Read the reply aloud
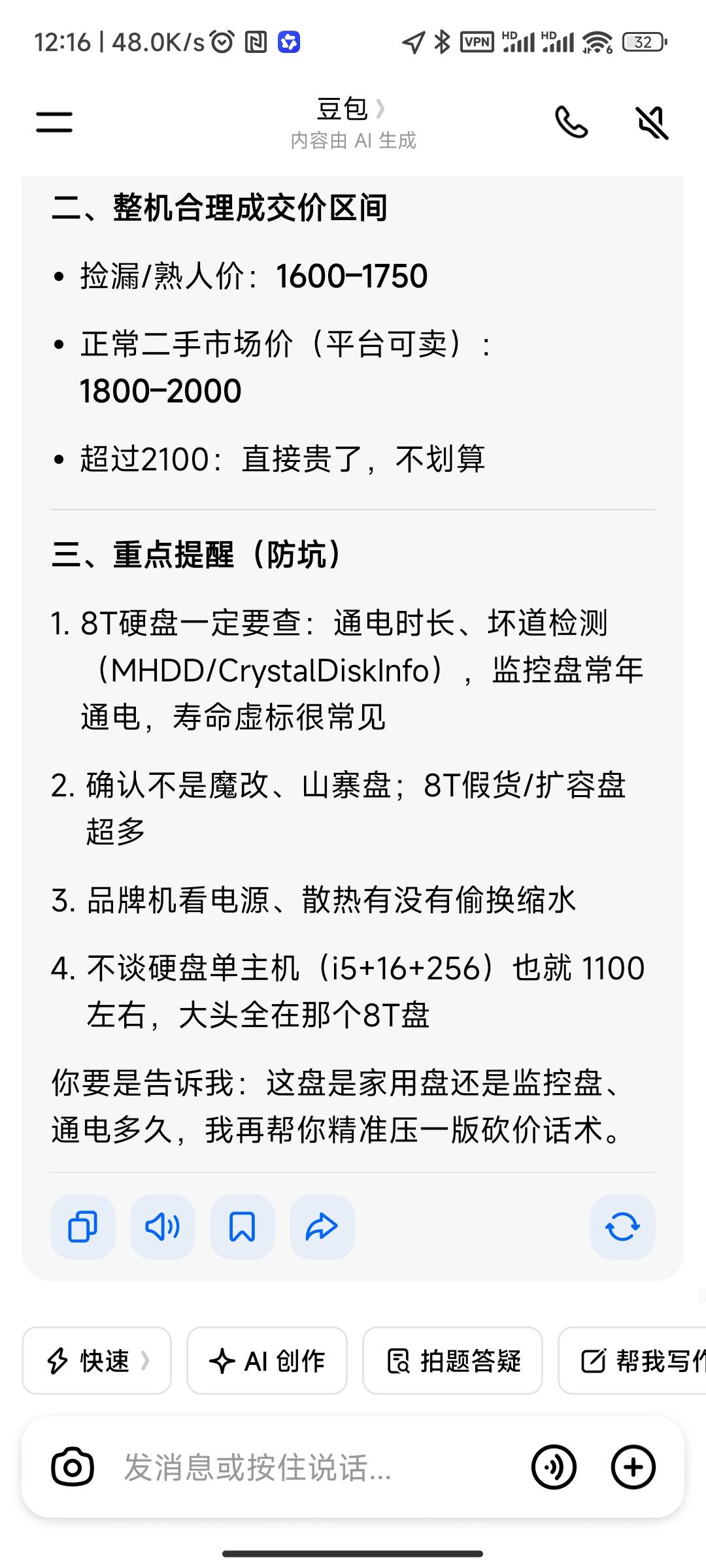 click(163, 1226)
